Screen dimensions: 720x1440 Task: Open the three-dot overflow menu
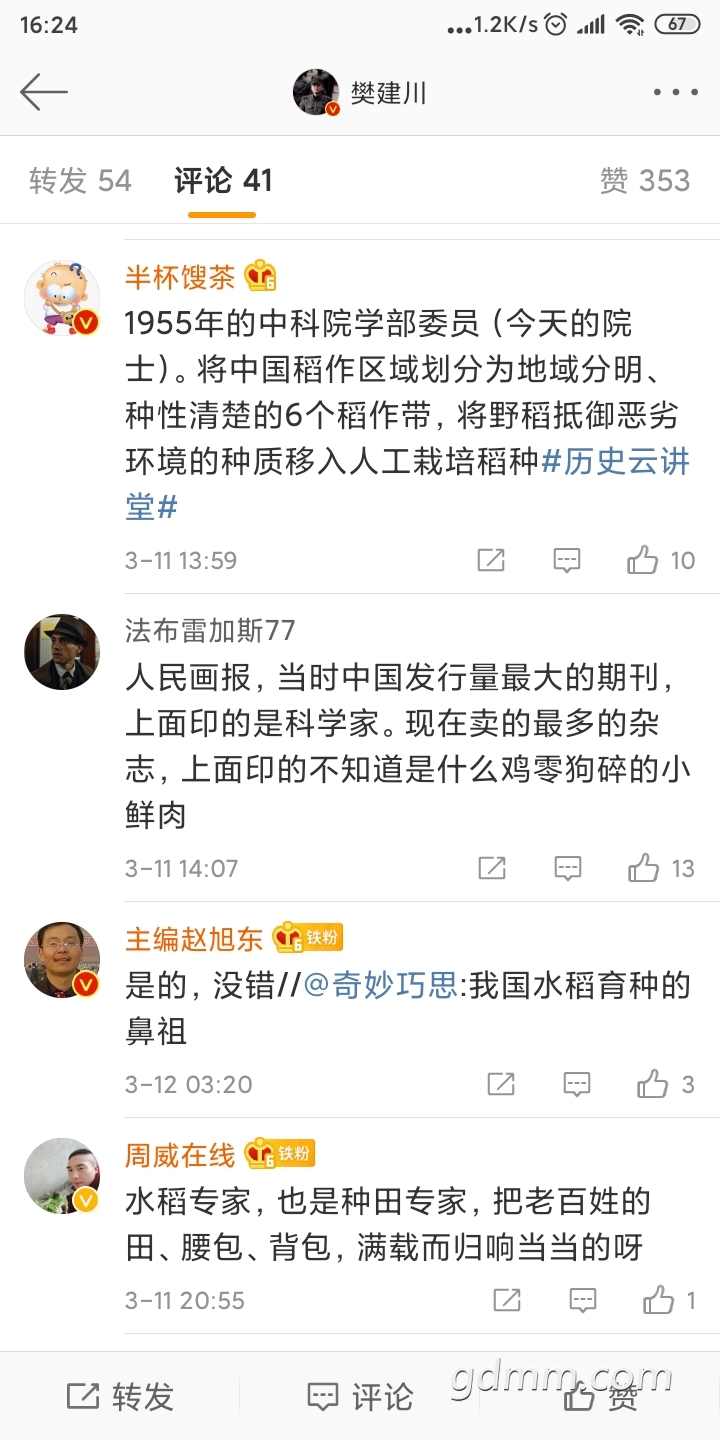coord(675,93)
